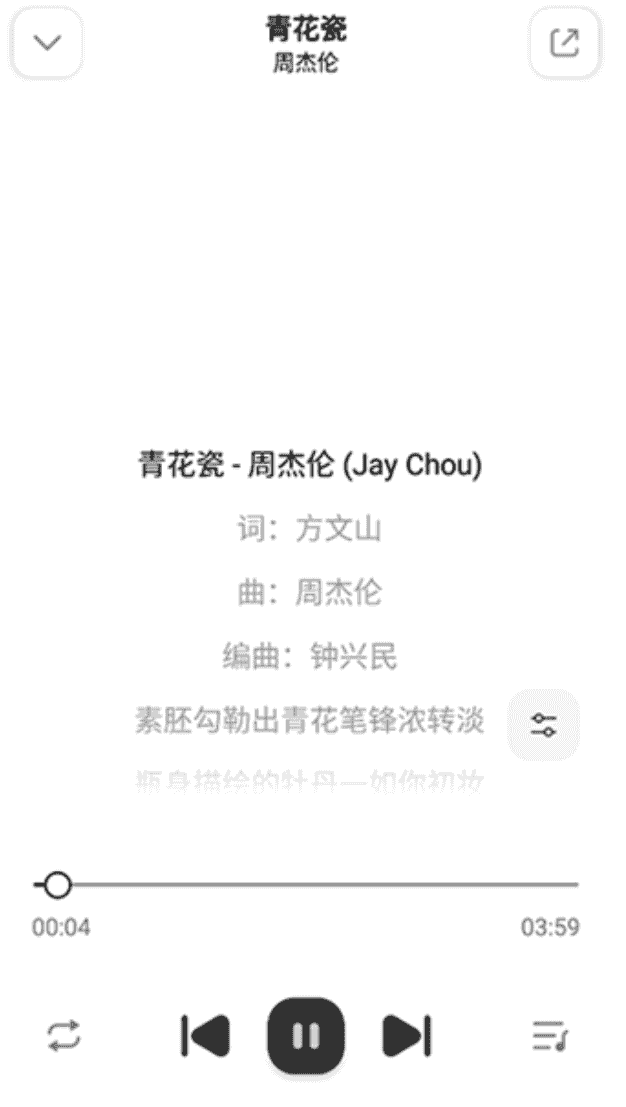Toggle the repeat mode
The height and width of the screenshot is (1107, 626).
coord(64,1036)
